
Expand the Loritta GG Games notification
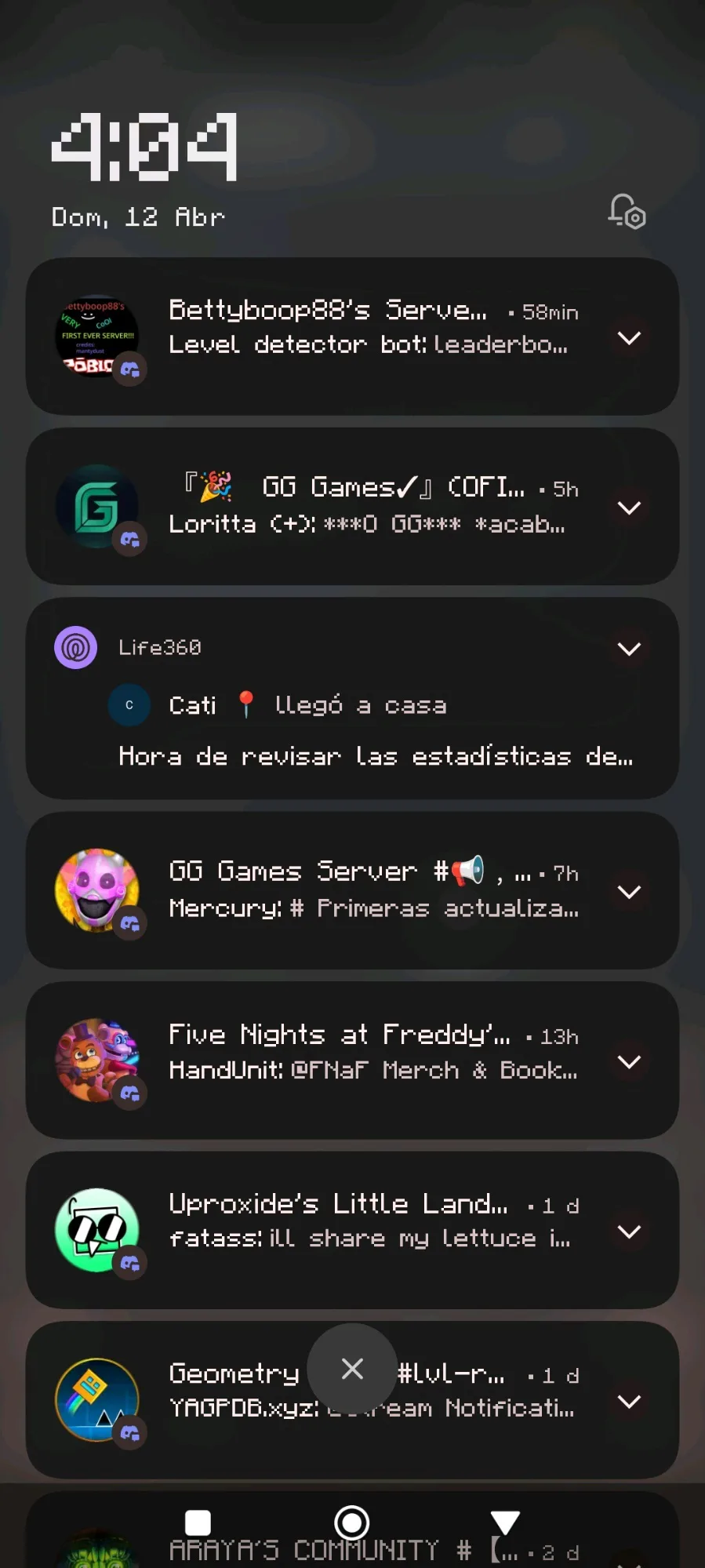click(x=629, y=508)
